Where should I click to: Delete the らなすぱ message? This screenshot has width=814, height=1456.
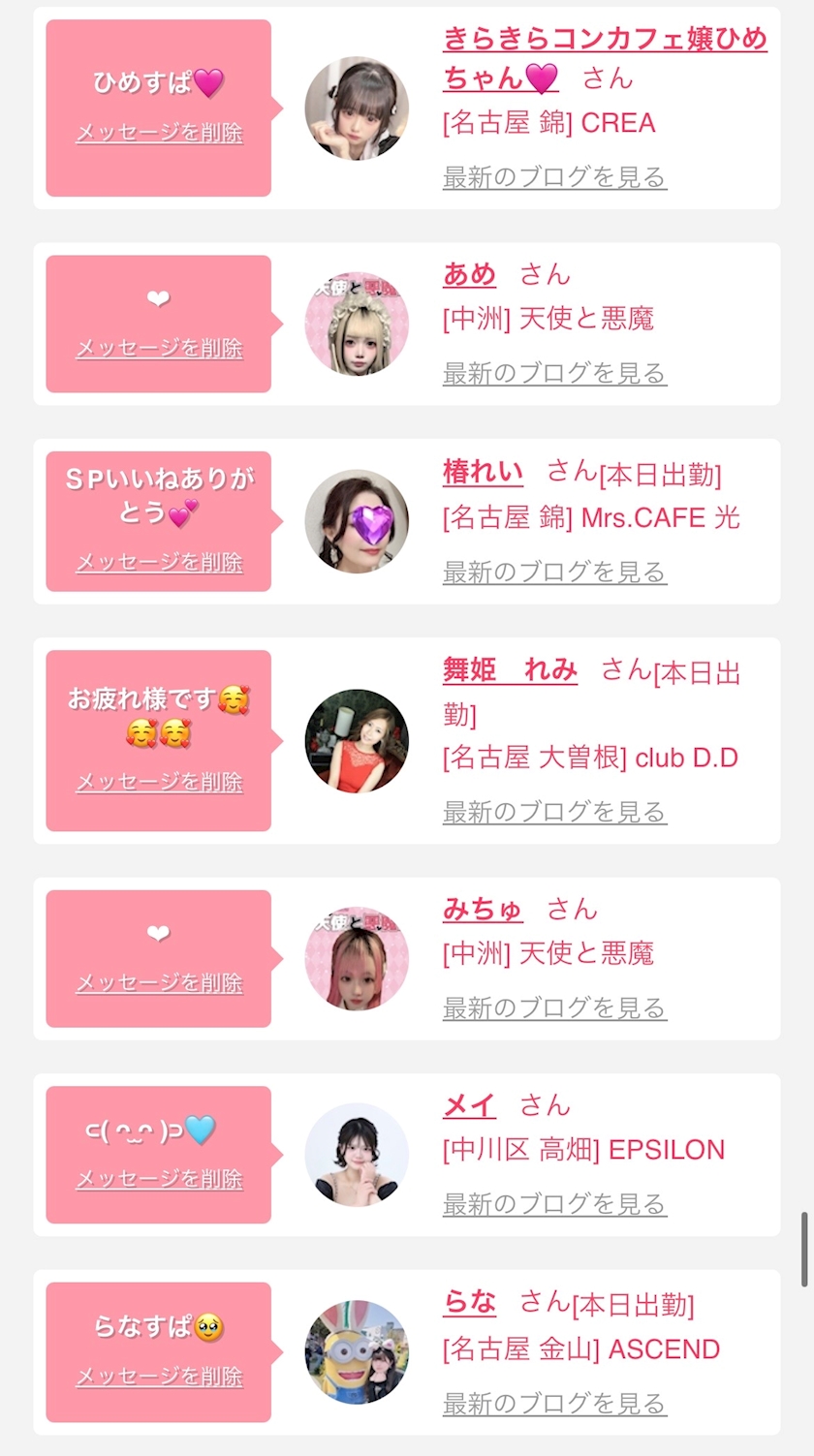(159, 1377)
